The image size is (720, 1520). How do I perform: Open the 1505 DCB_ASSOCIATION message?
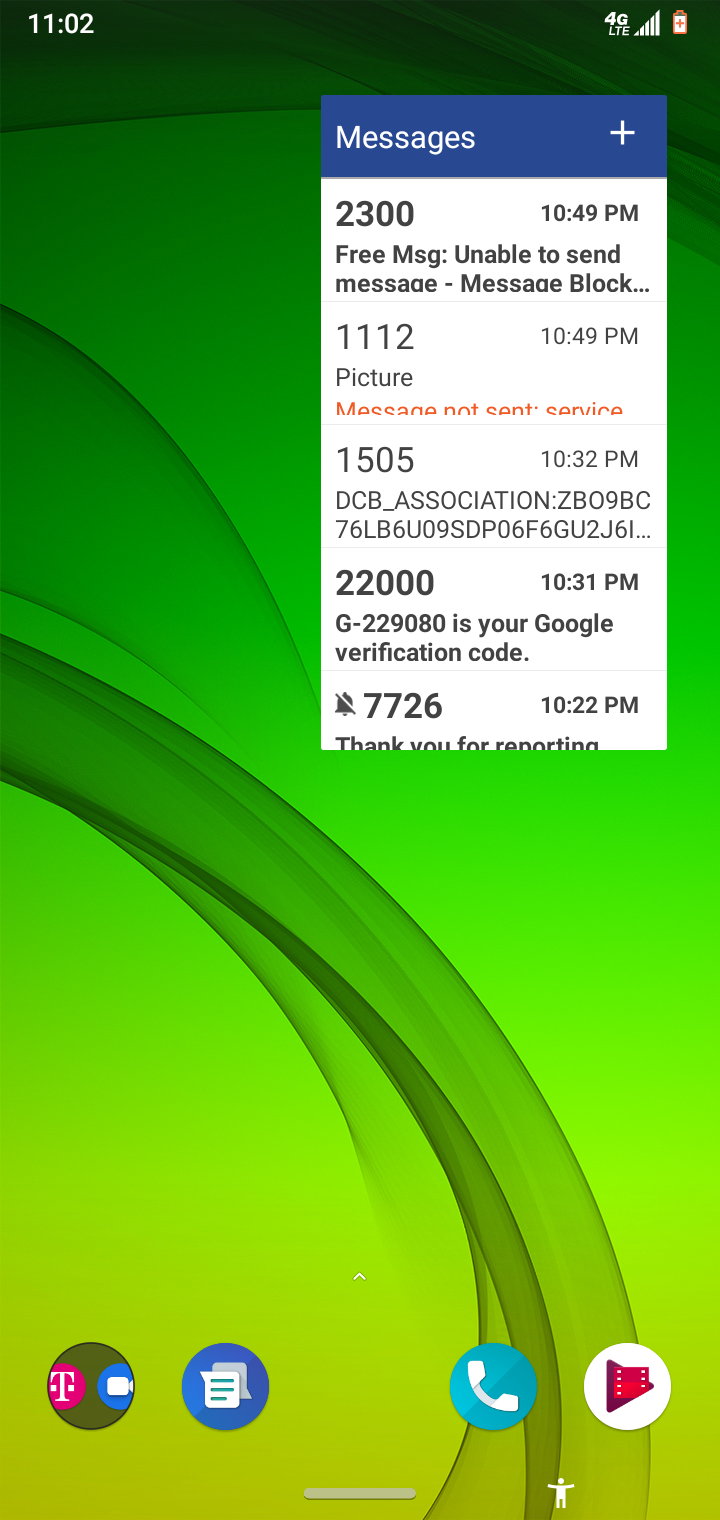click(493, 487)
